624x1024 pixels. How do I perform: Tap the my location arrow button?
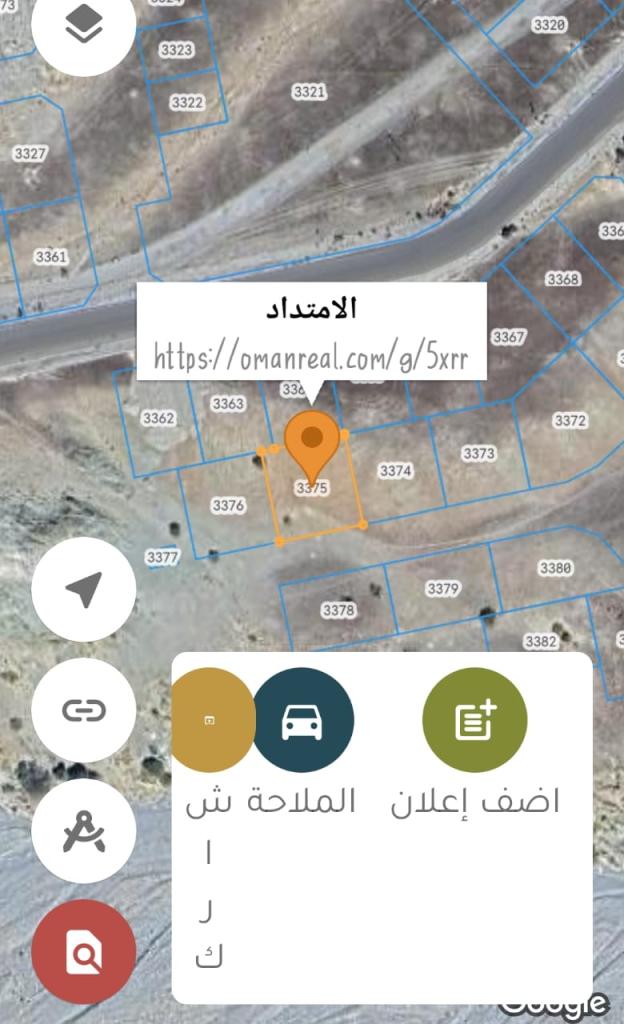[x=84, y=589]
